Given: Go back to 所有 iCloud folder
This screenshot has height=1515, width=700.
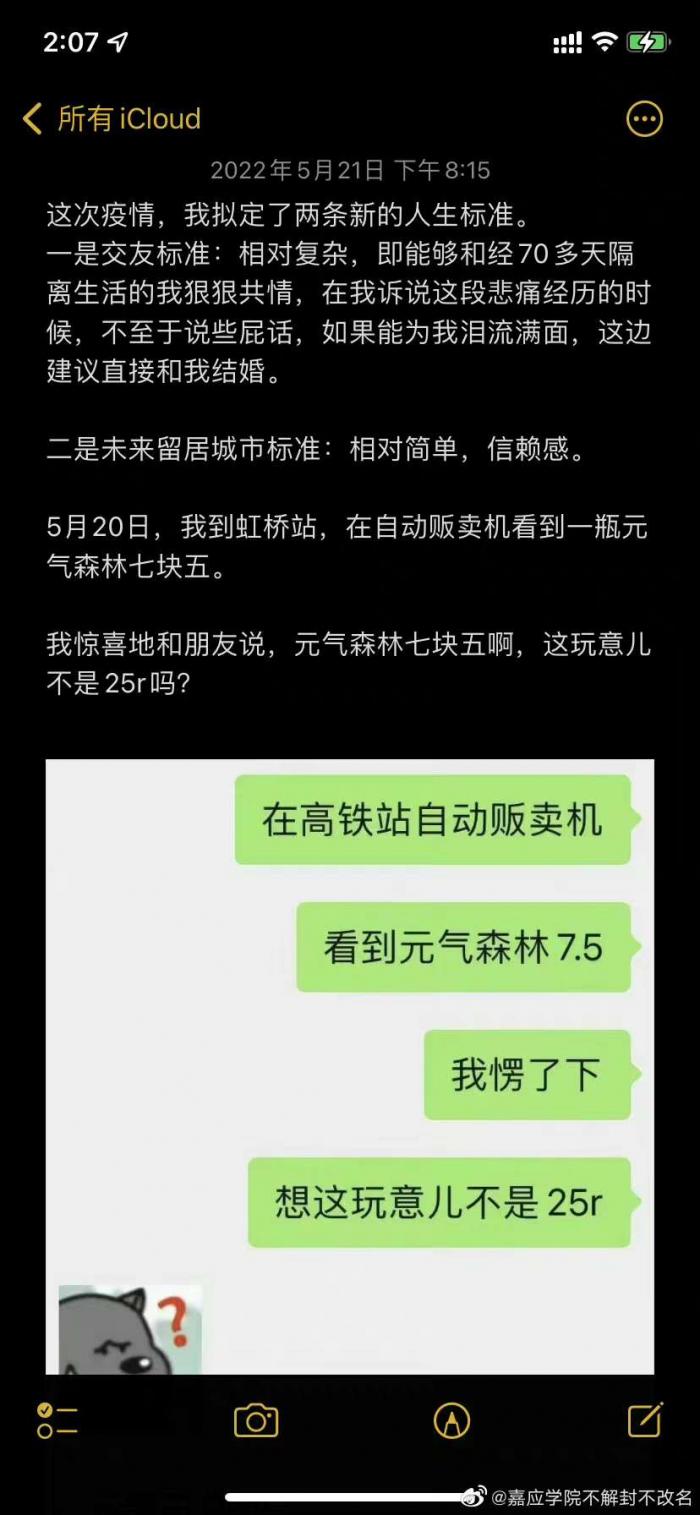Looking at the screenshot, I should click(x=110, y=119).
